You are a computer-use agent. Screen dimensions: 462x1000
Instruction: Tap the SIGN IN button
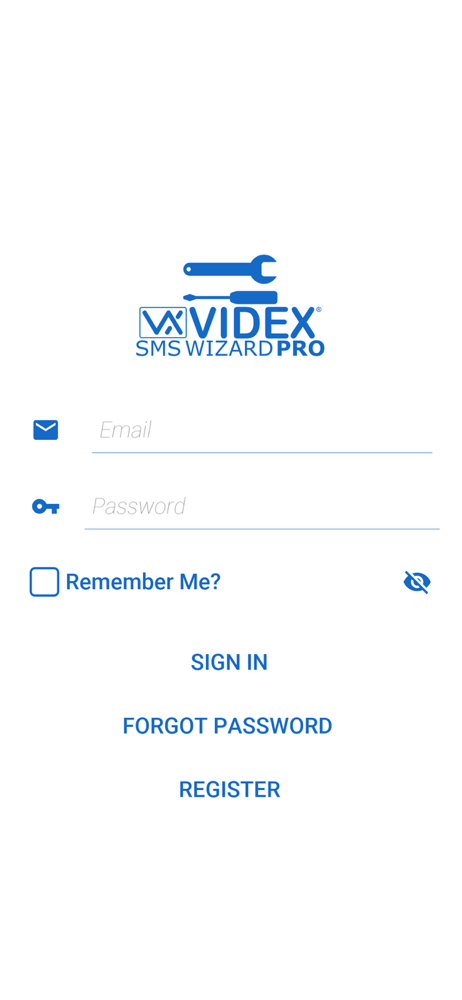tap(229, 662)
